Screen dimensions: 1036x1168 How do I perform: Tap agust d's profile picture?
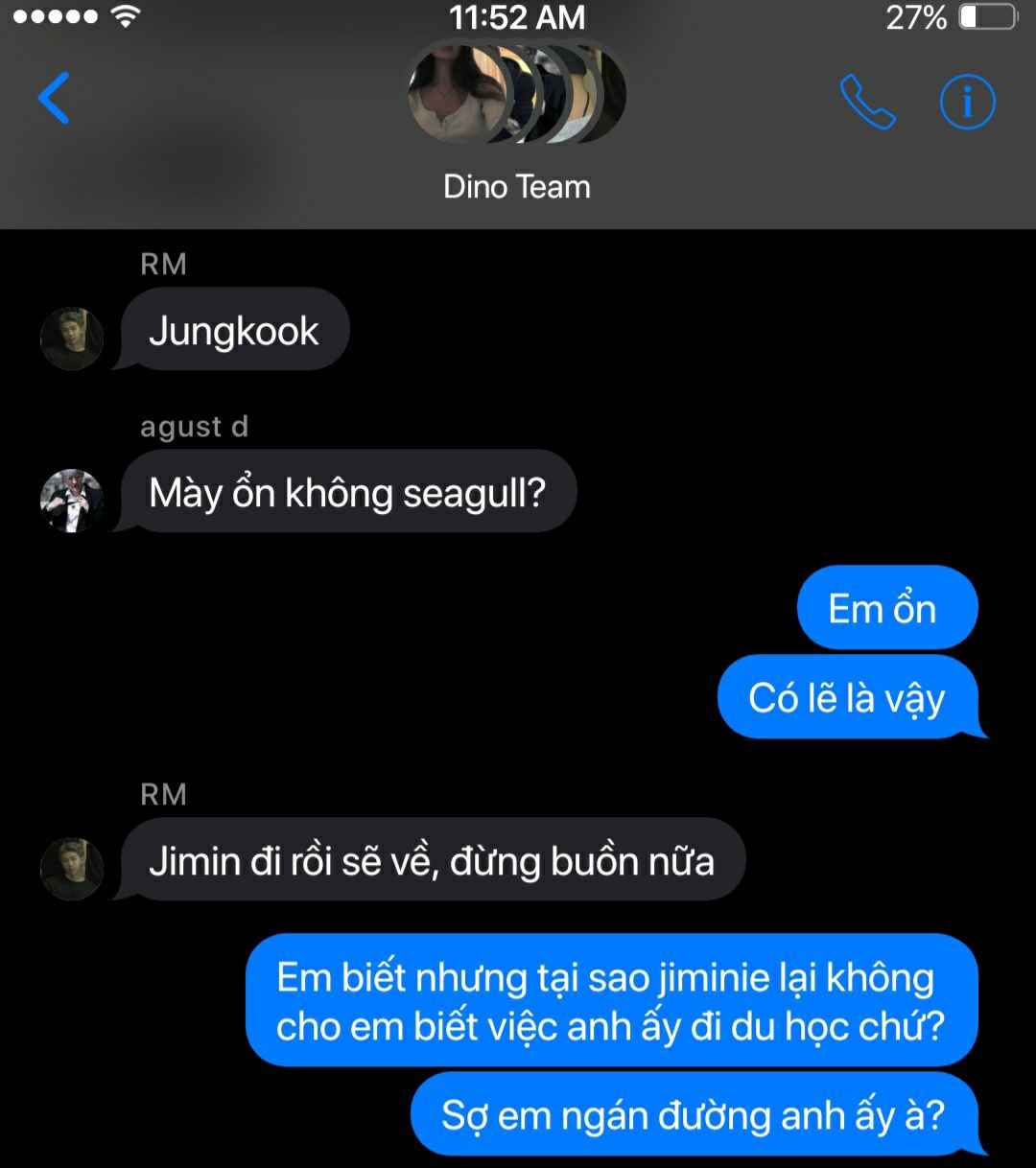click(x=72, y=501)
